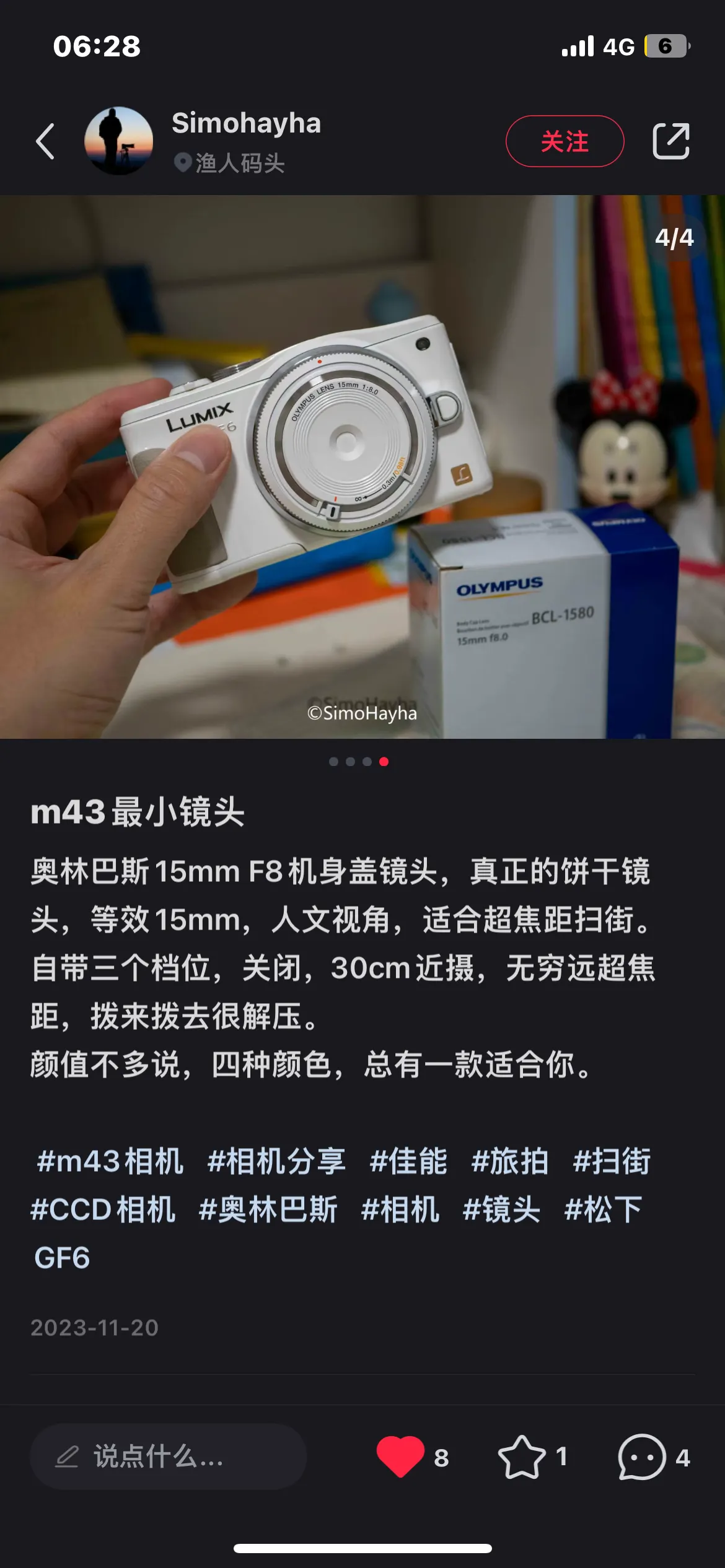Open the #扫街 hashtag
The image size is (725, 1568).
click(612, 1161)
